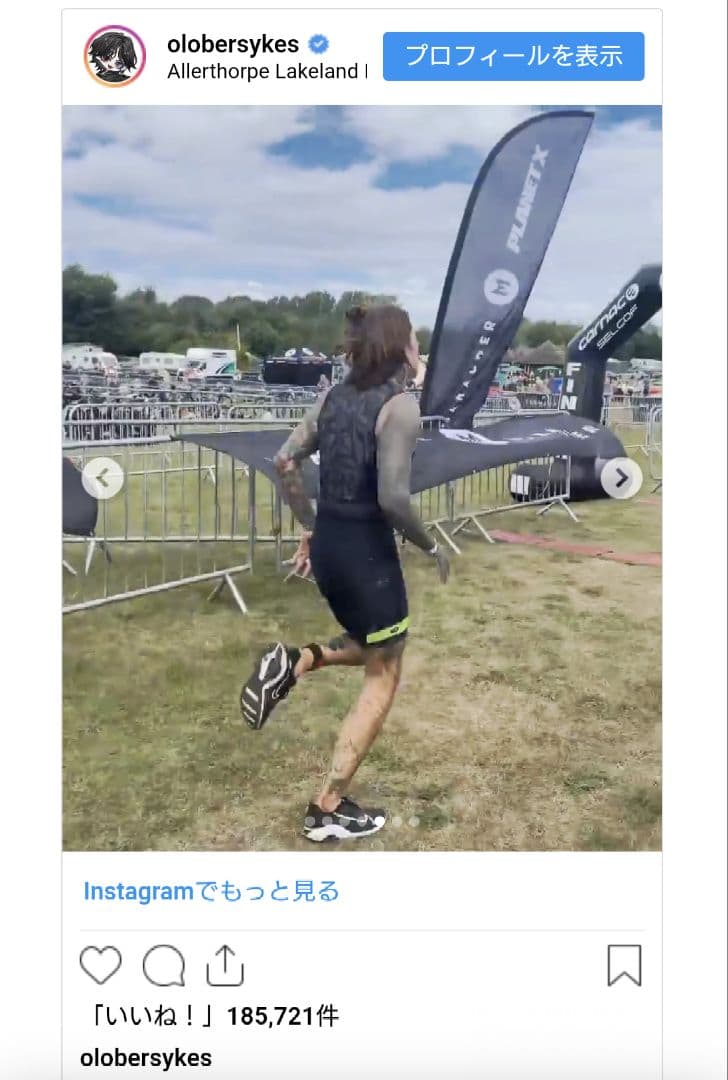Share this post

point(225,966)
